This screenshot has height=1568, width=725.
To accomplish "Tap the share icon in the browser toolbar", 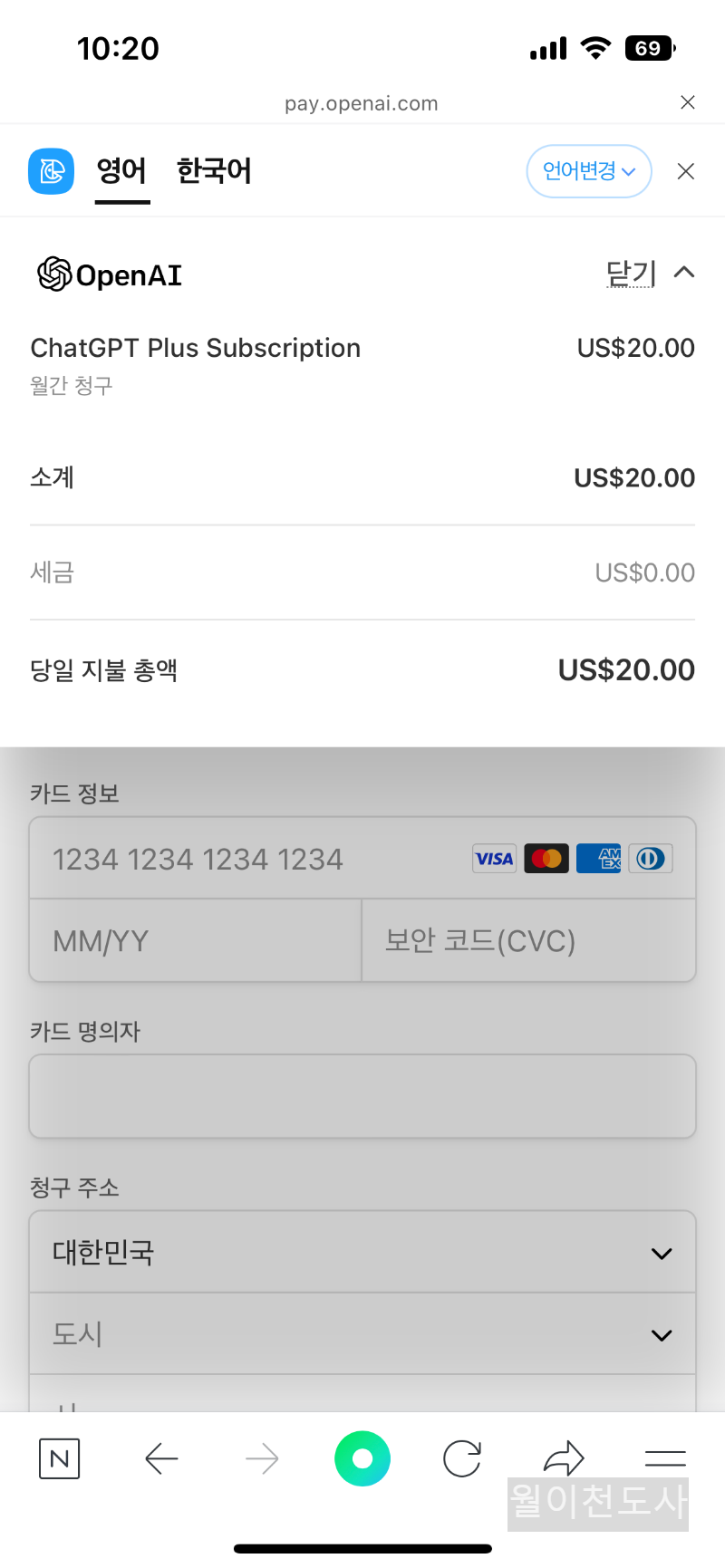I will coord(564,1458).
